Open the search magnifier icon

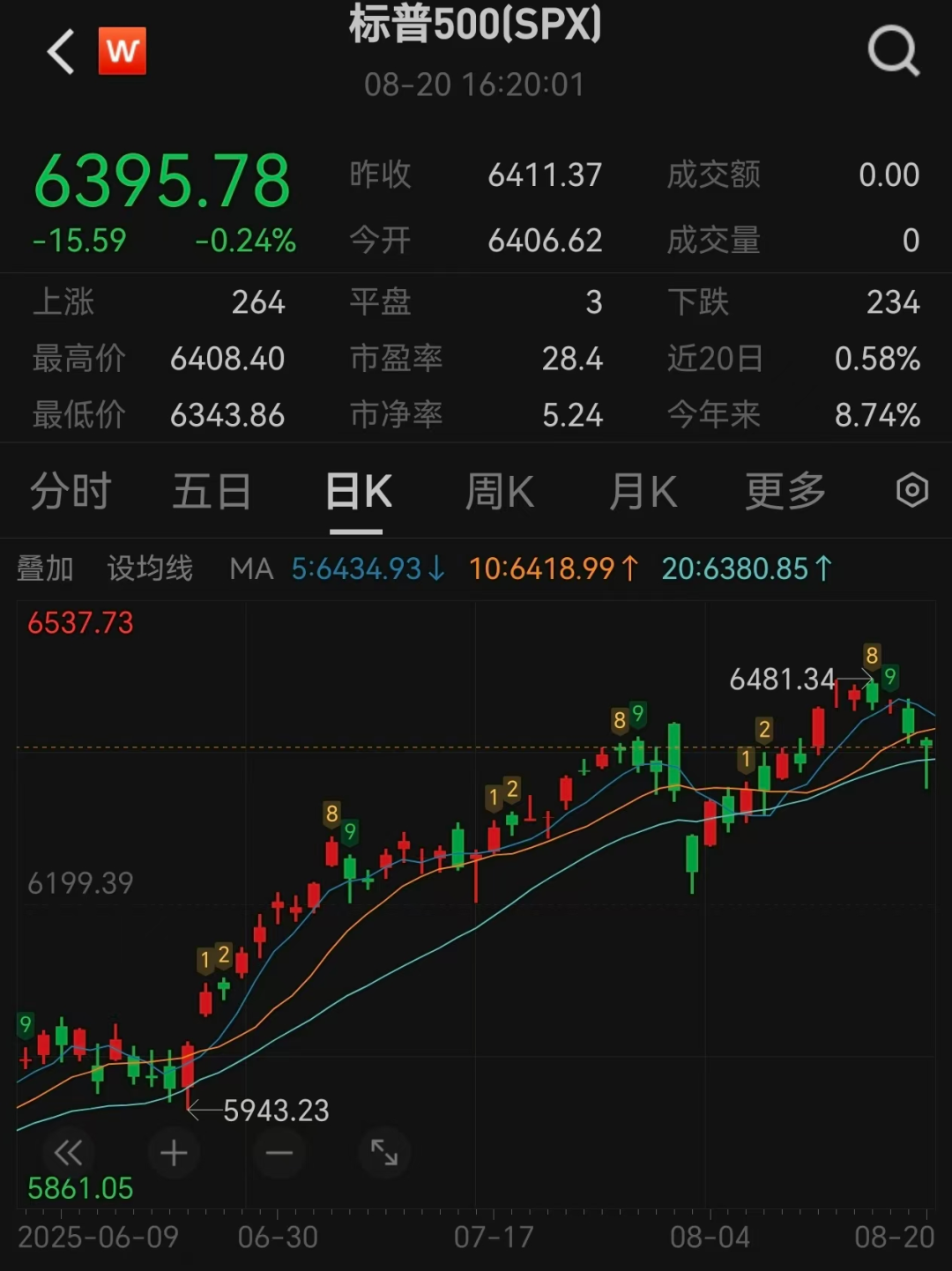tap(893, 51)
